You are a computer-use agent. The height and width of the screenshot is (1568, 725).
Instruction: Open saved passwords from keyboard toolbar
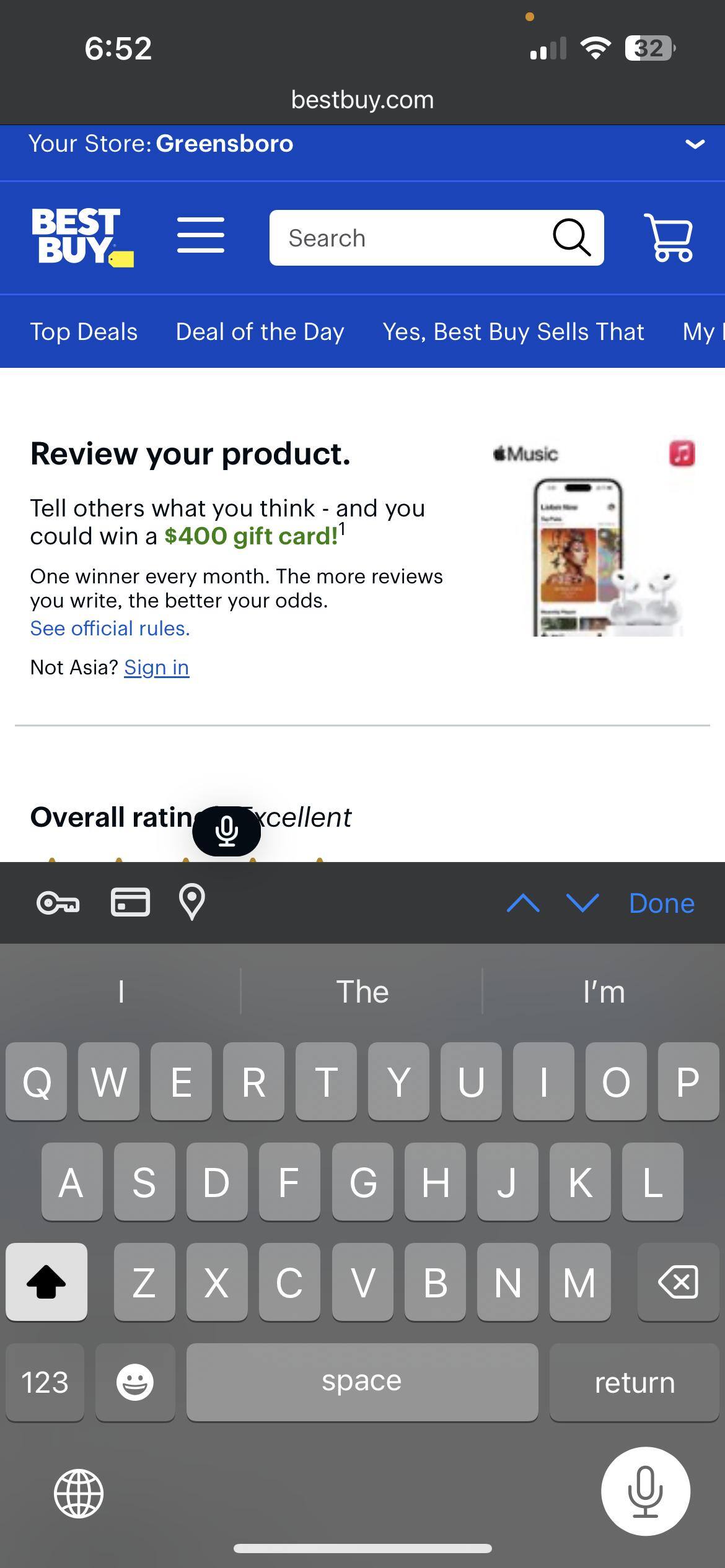pyautogui.click(x=59, y=903)
